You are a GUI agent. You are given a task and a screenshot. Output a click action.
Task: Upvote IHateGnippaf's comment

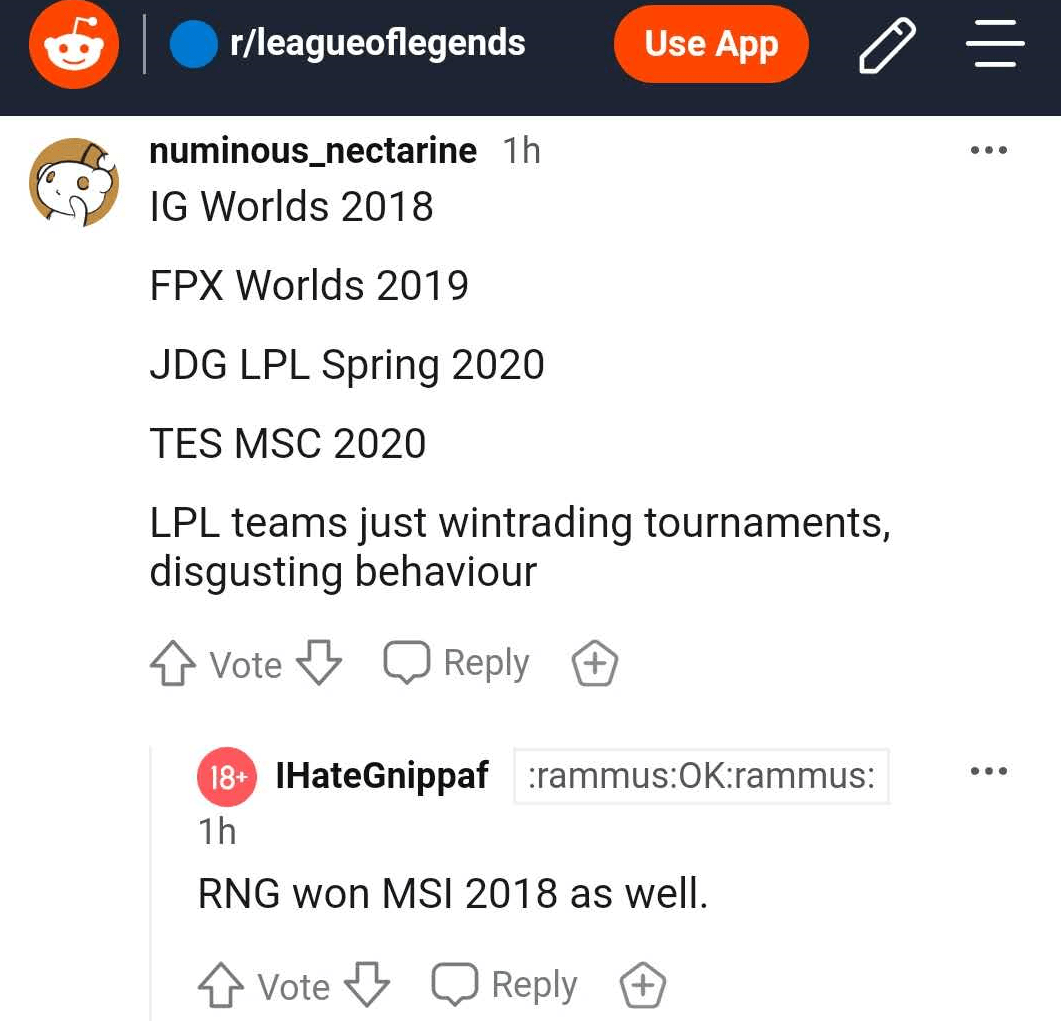coord(220,986)
